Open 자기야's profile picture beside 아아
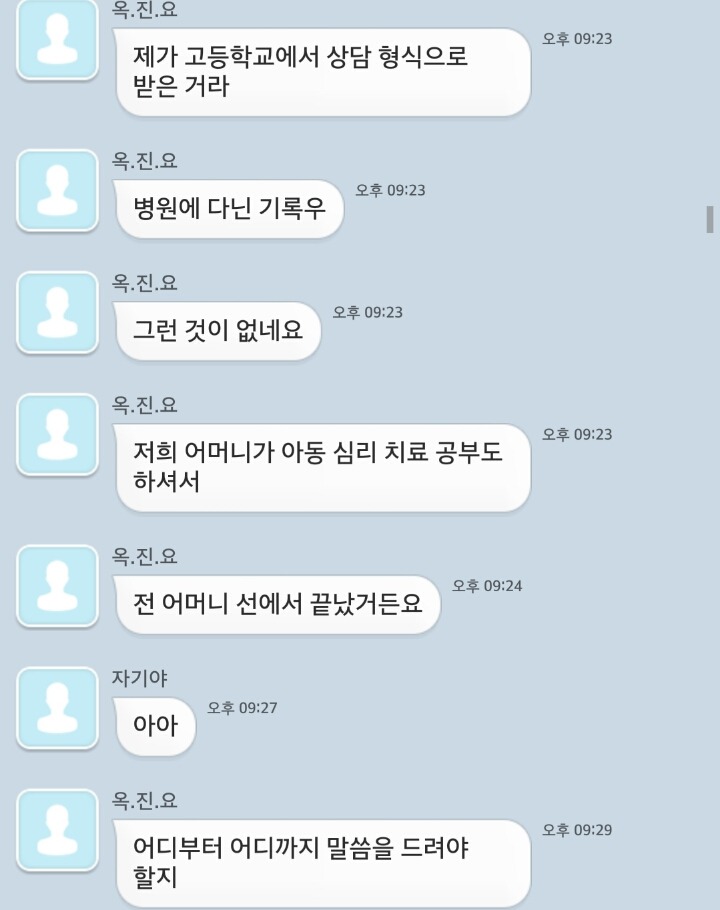 coord(57,708)
